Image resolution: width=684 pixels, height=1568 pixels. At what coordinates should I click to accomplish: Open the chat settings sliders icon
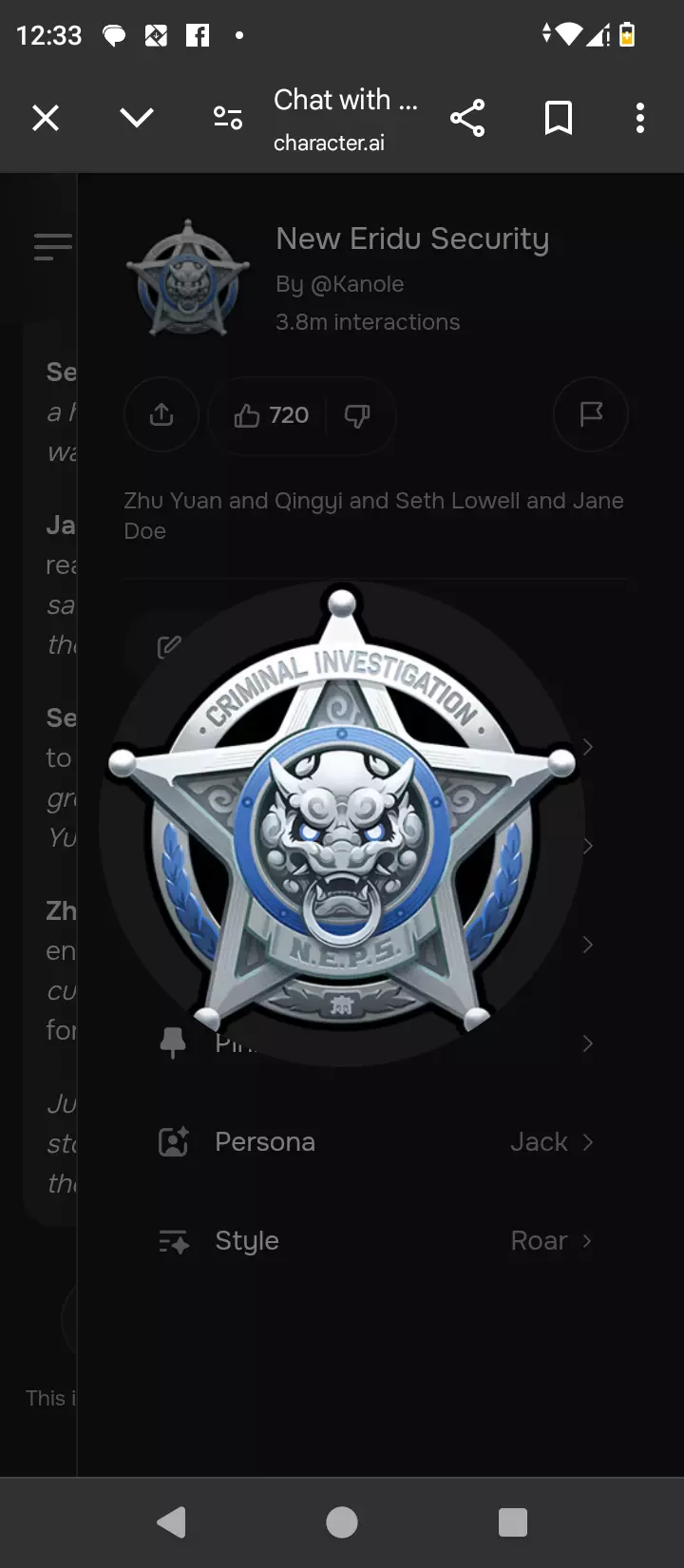coord(227,118)
